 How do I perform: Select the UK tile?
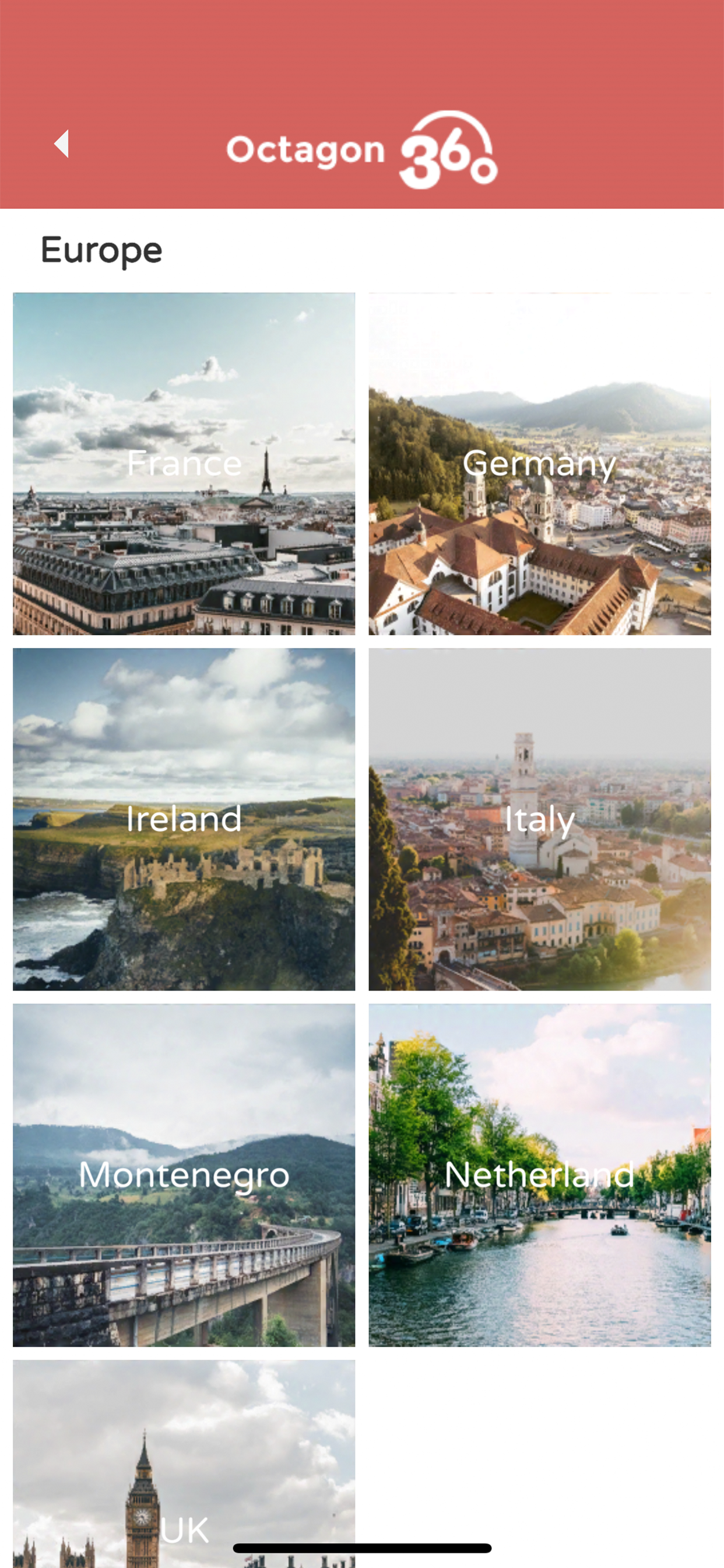[184, 1464]
